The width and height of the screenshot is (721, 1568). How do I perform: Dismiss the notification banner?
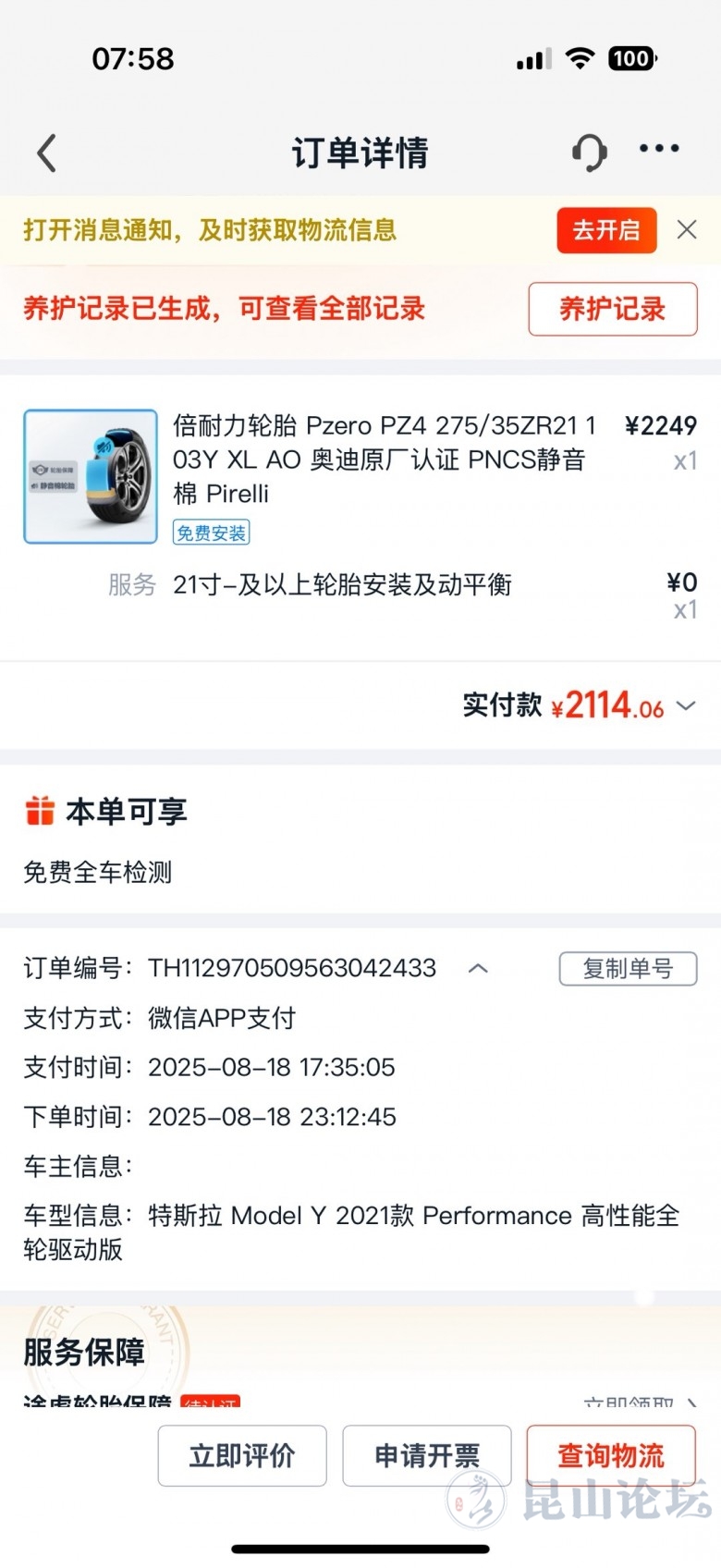tap(687, 230)
